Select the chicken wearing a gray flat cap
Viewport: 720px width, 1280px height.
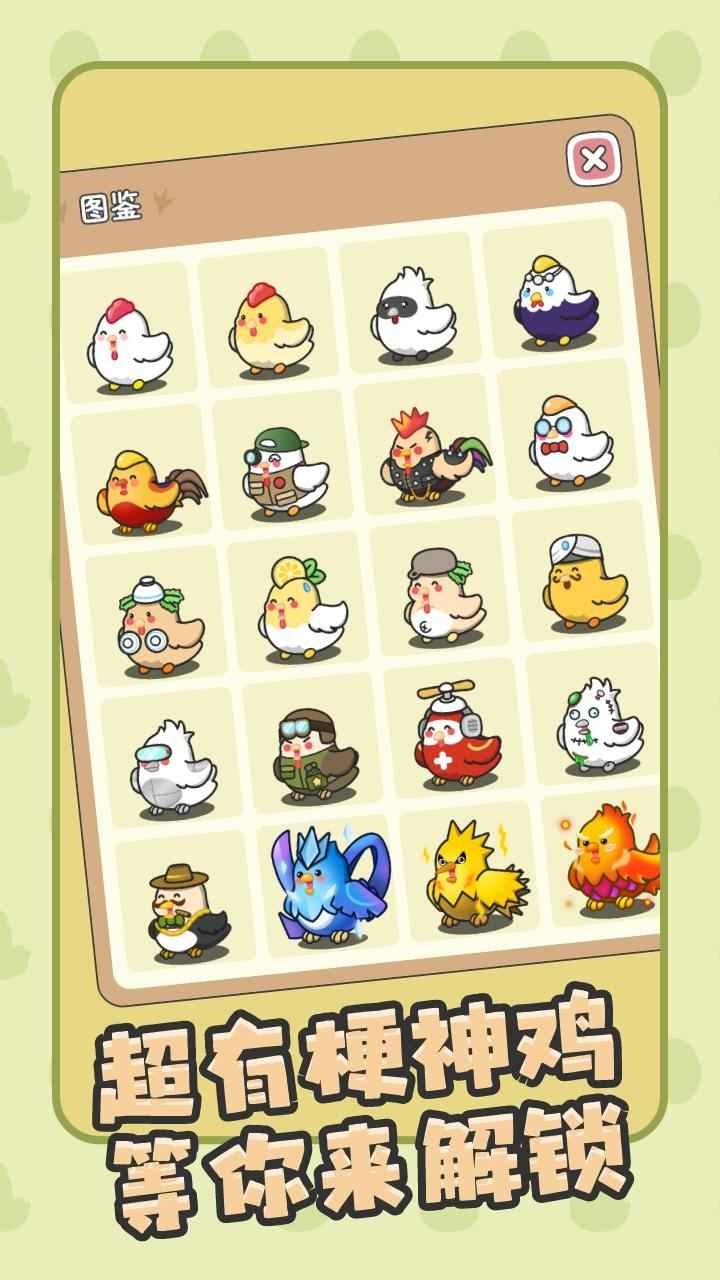(x=435, y=595)
